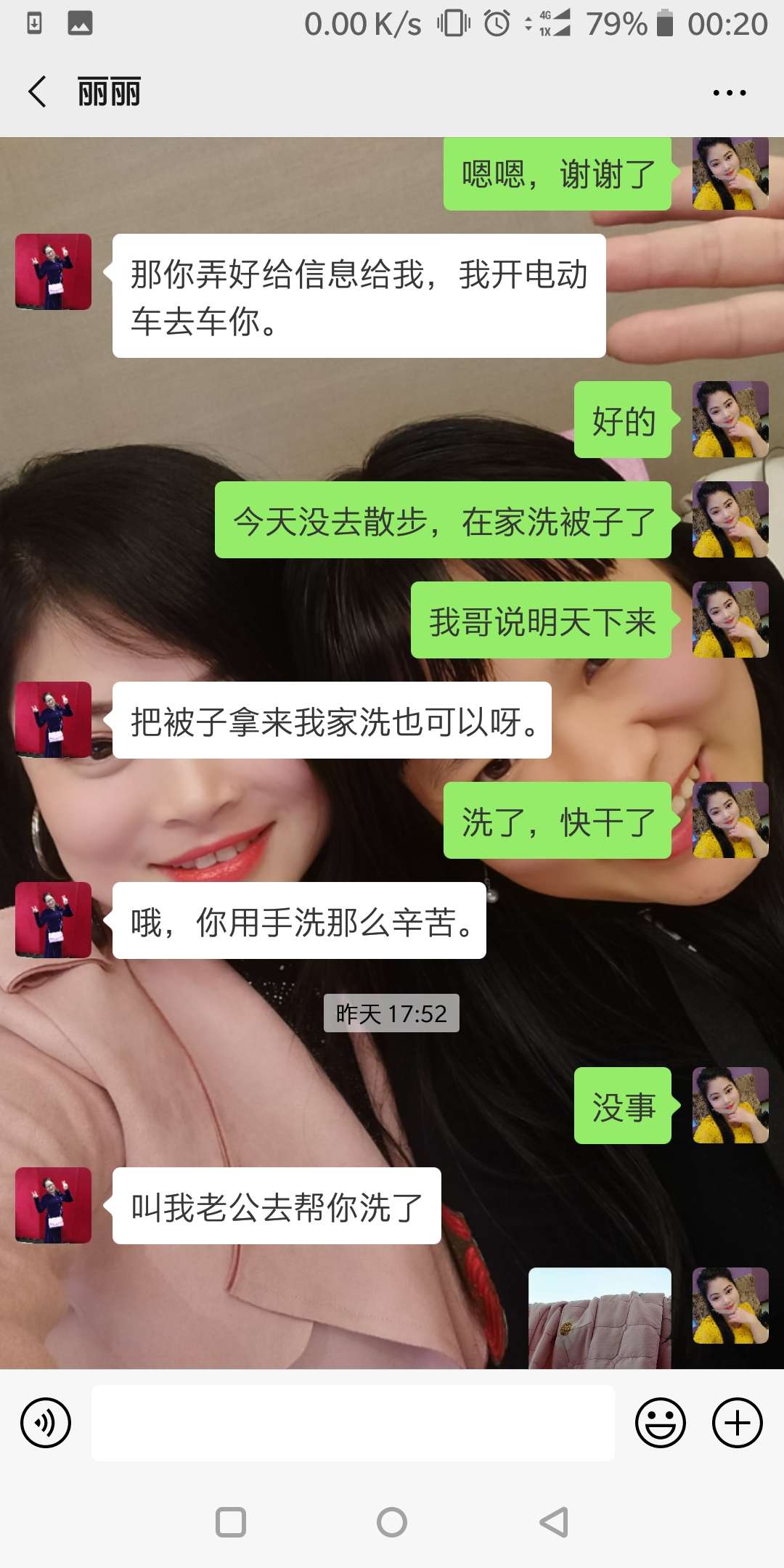Tap 丽丽's avatar next to her latest message
The height and width of the screenshot is (1568, 784).
(x=53, y=1207)
